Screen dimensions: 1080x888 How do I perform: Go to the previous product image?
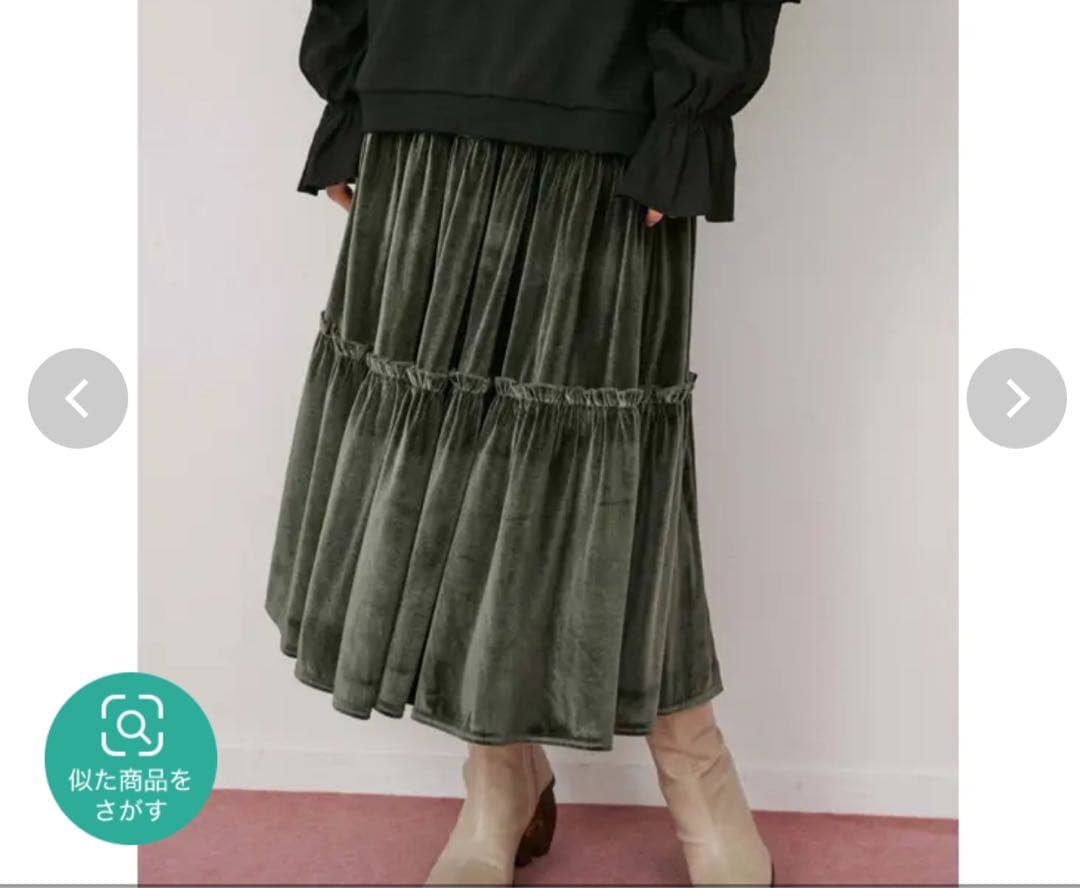(x=78, y=398)
